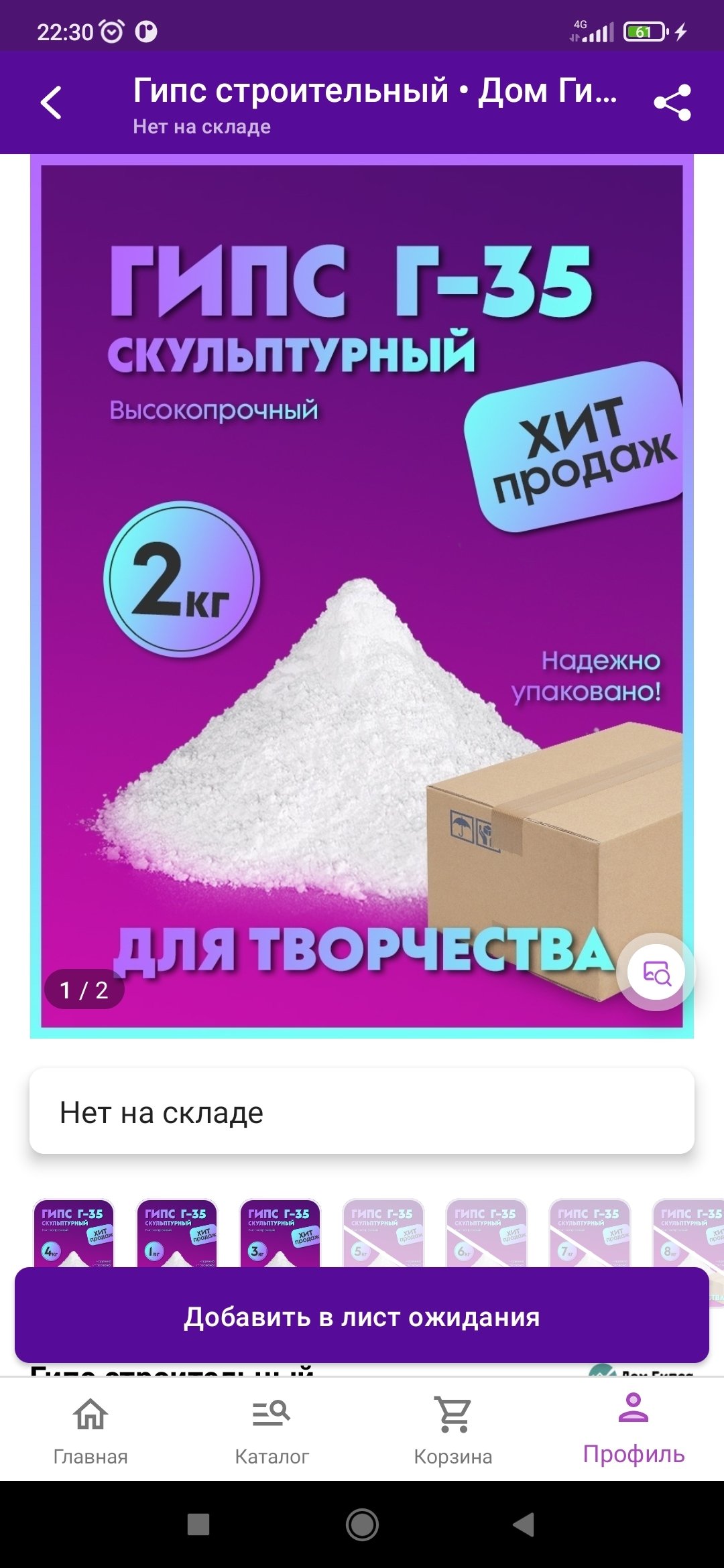Choose the 5 kg variant thumbnail
The width and height of the screenshot is (724, 1568).
[383, 1233]
